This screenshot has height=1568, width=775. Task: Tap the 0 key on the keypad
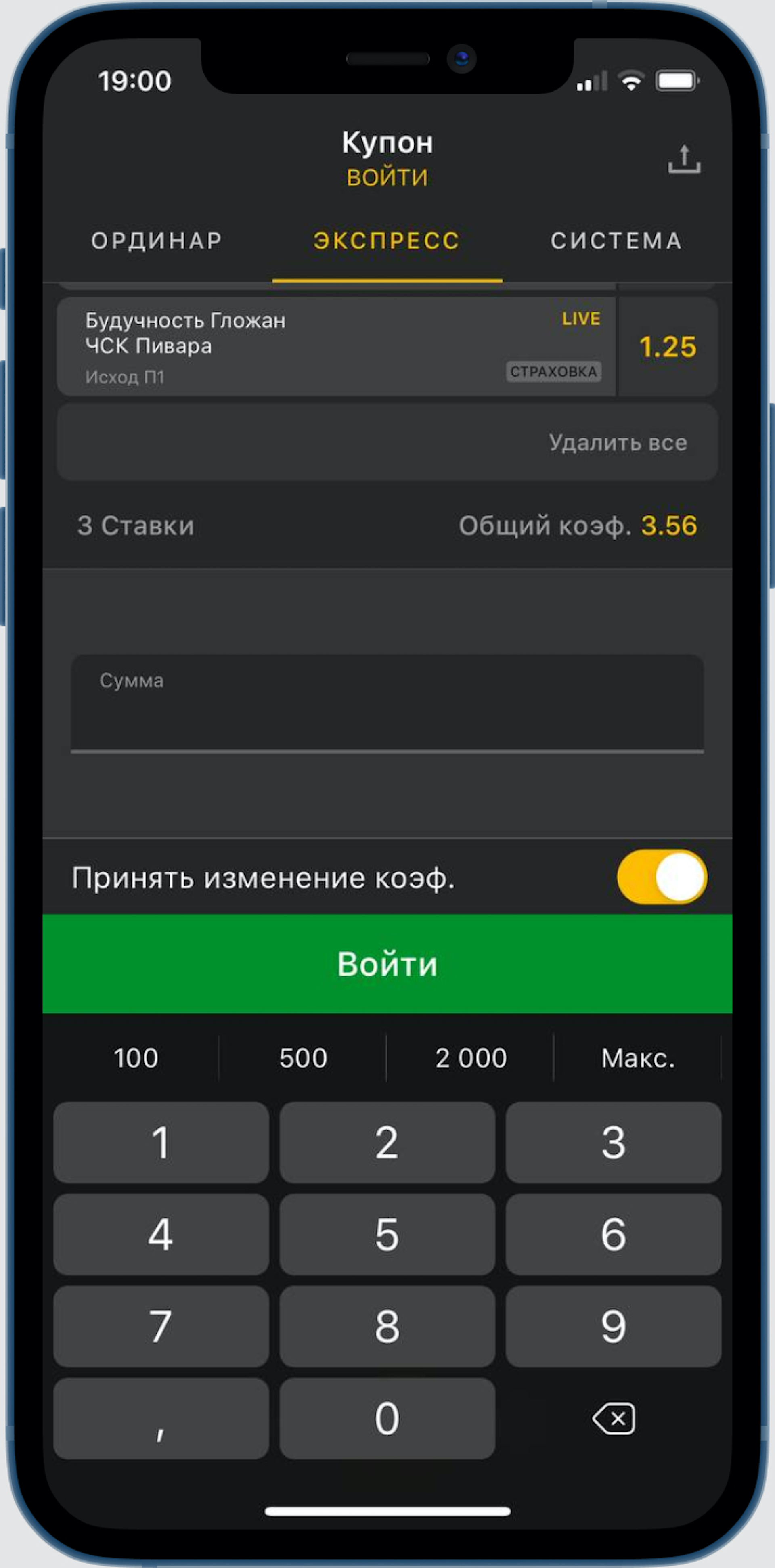pos(387,1419)
